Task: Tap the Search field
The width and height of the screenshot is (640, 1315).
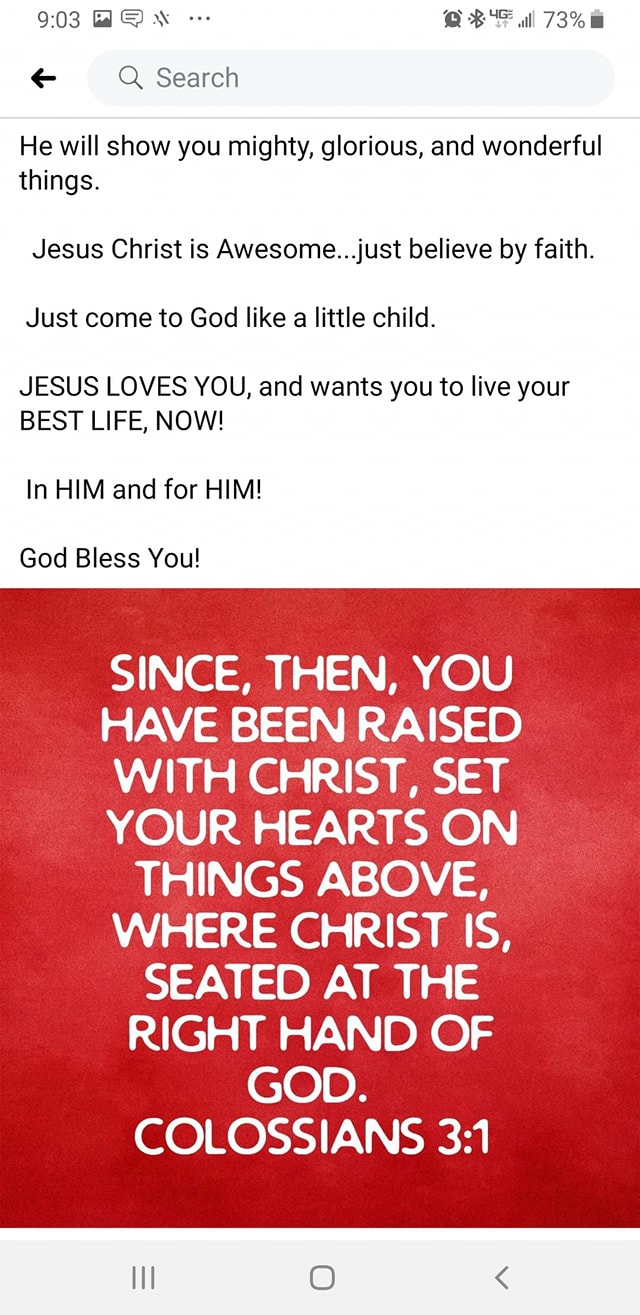Action: [x=350, y=78]
